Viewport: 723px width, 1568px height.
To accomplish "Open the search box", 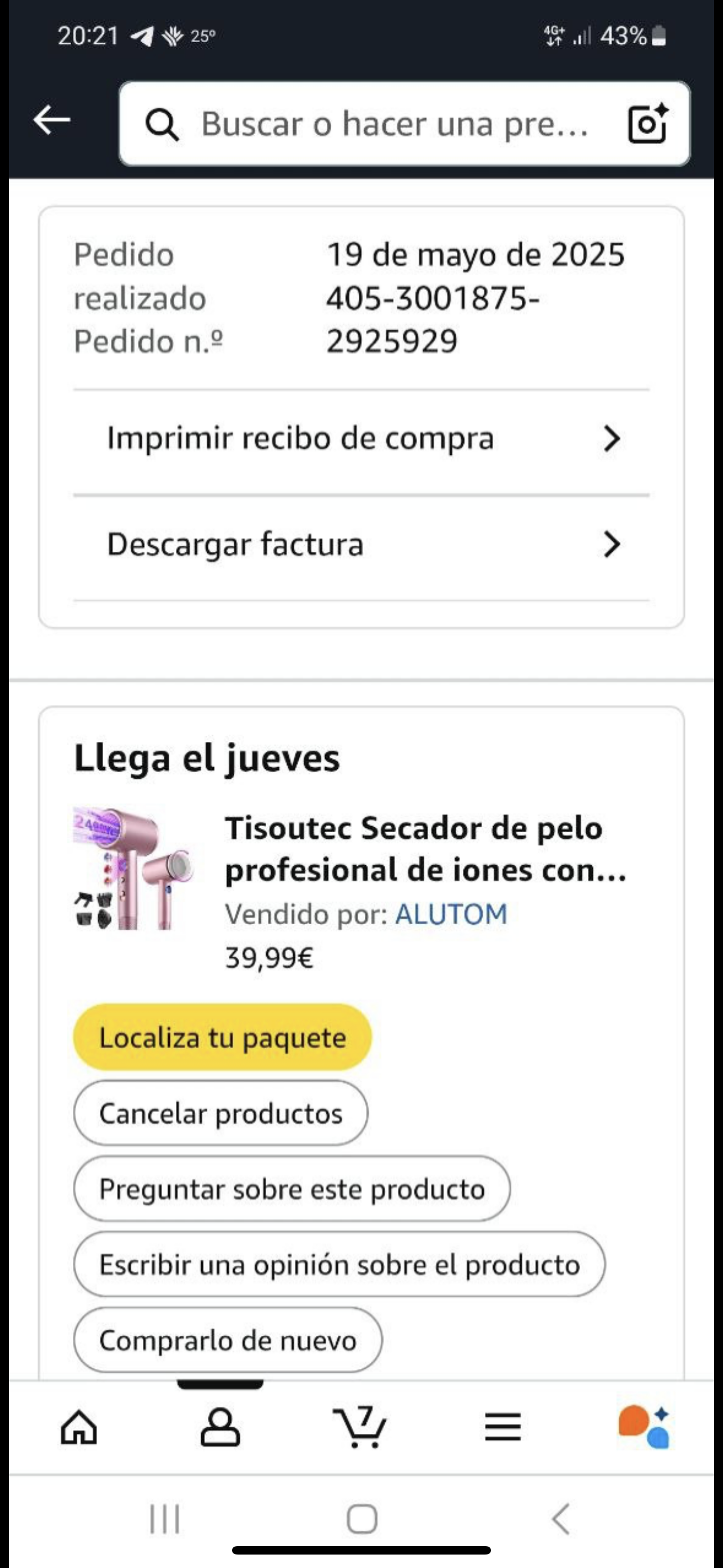I will point(390,124).
